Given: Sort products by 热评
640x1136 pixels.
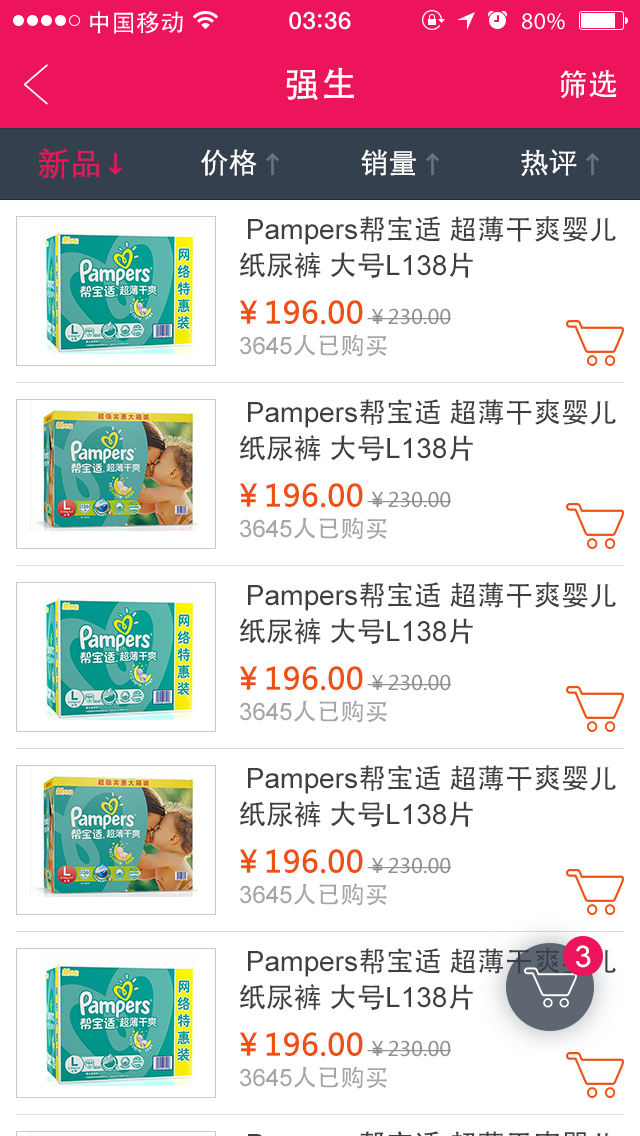Looking at the screenshot, I should (x=559, y=164).
